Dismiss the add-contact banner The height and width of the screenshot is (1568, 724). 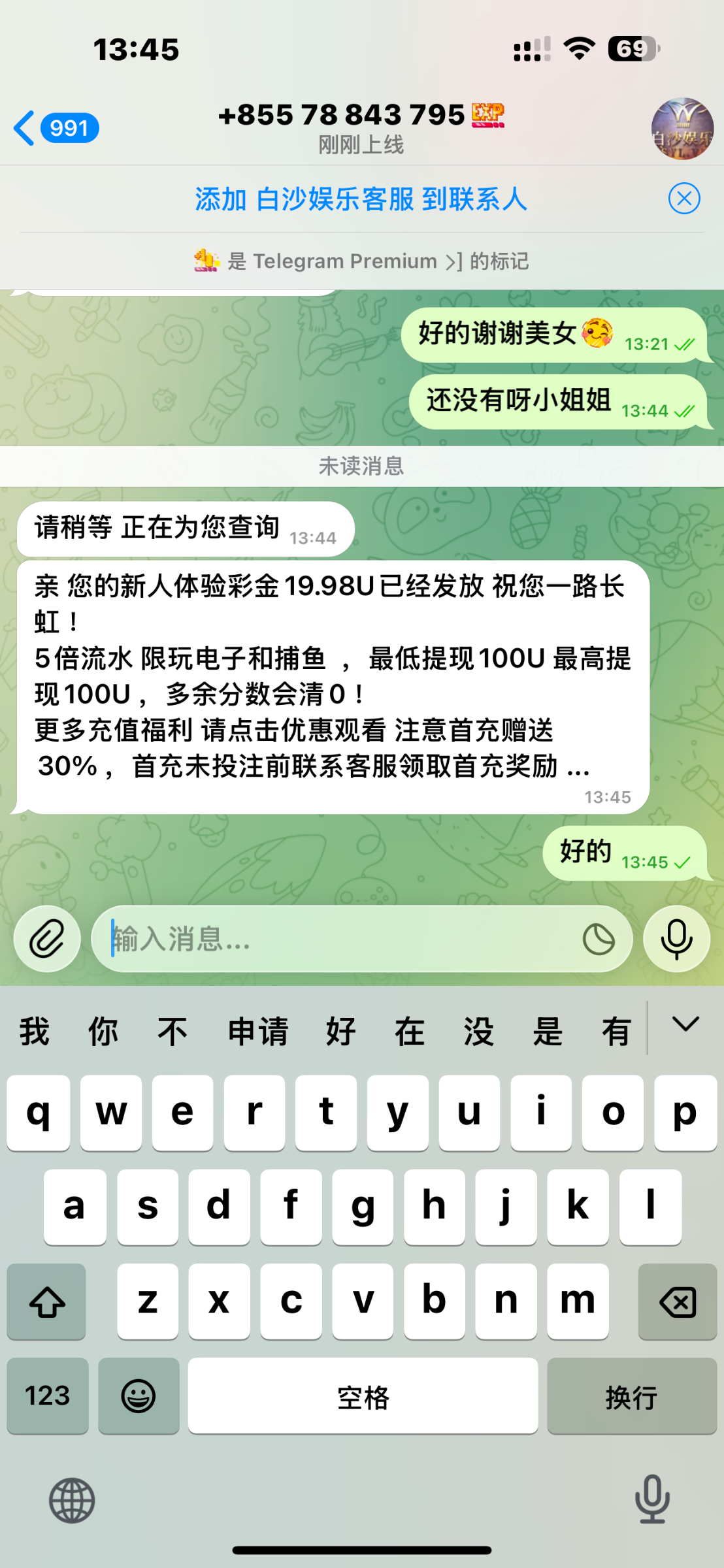(x=683, y=199)
